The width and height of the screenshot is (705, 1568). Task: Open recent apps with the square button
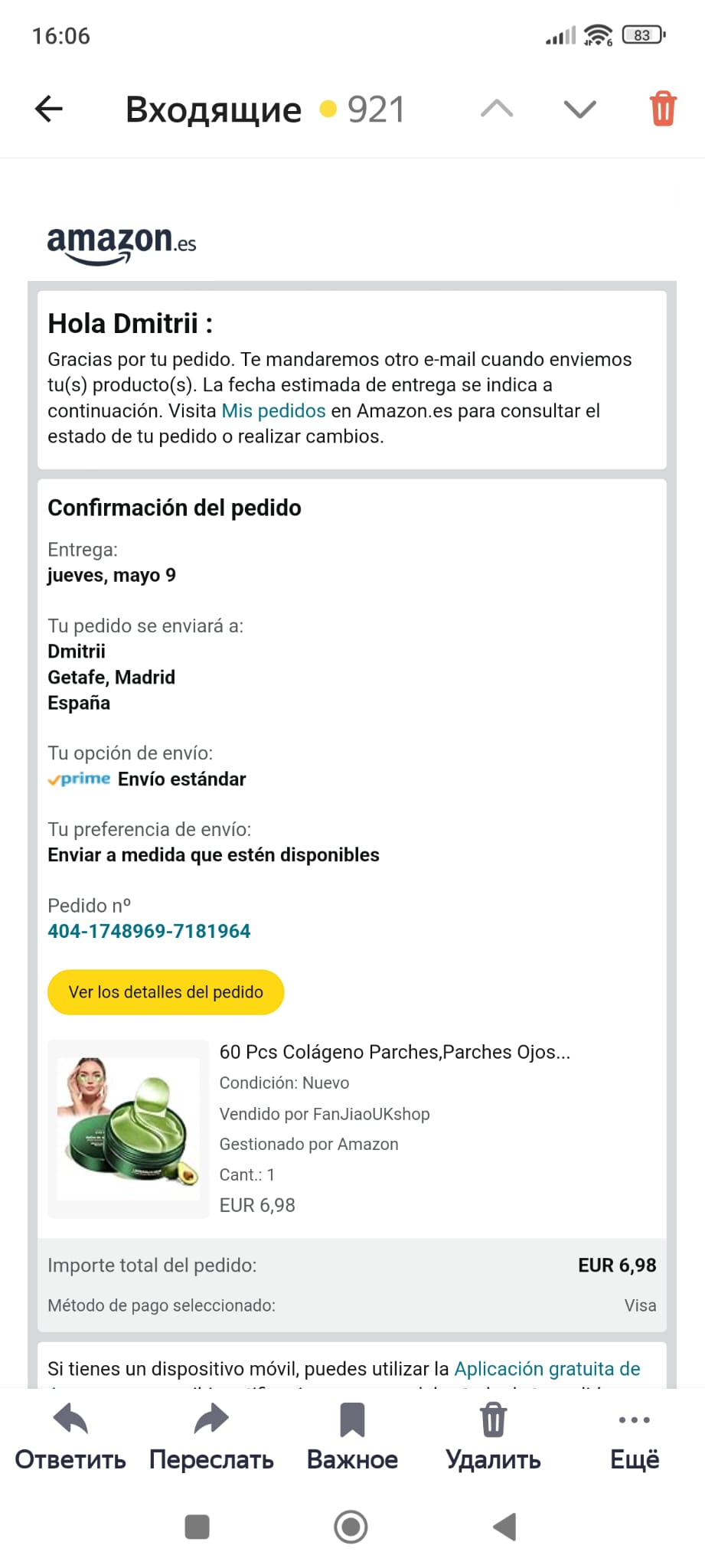coord(197,1527)
